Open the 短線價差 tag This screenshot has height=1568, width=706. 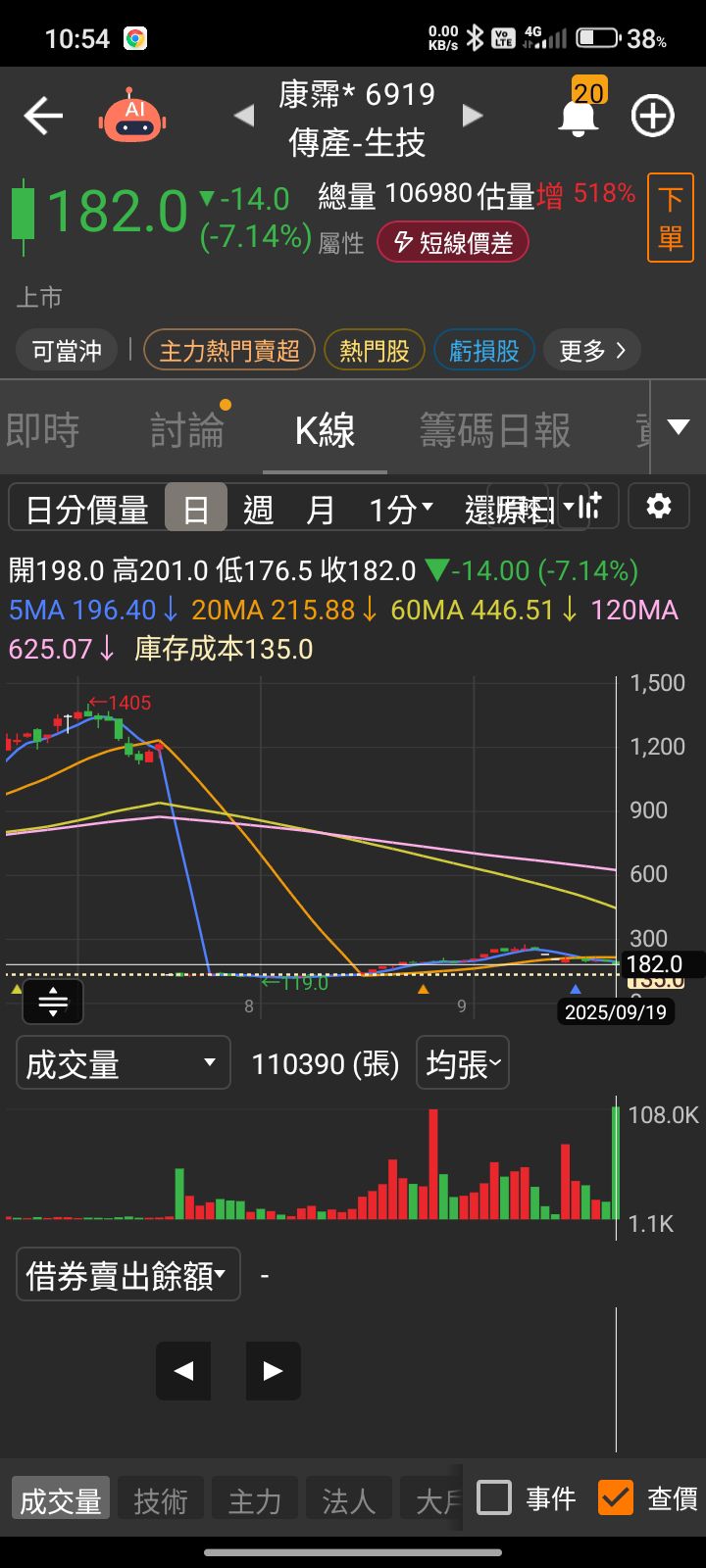point(454,243)
